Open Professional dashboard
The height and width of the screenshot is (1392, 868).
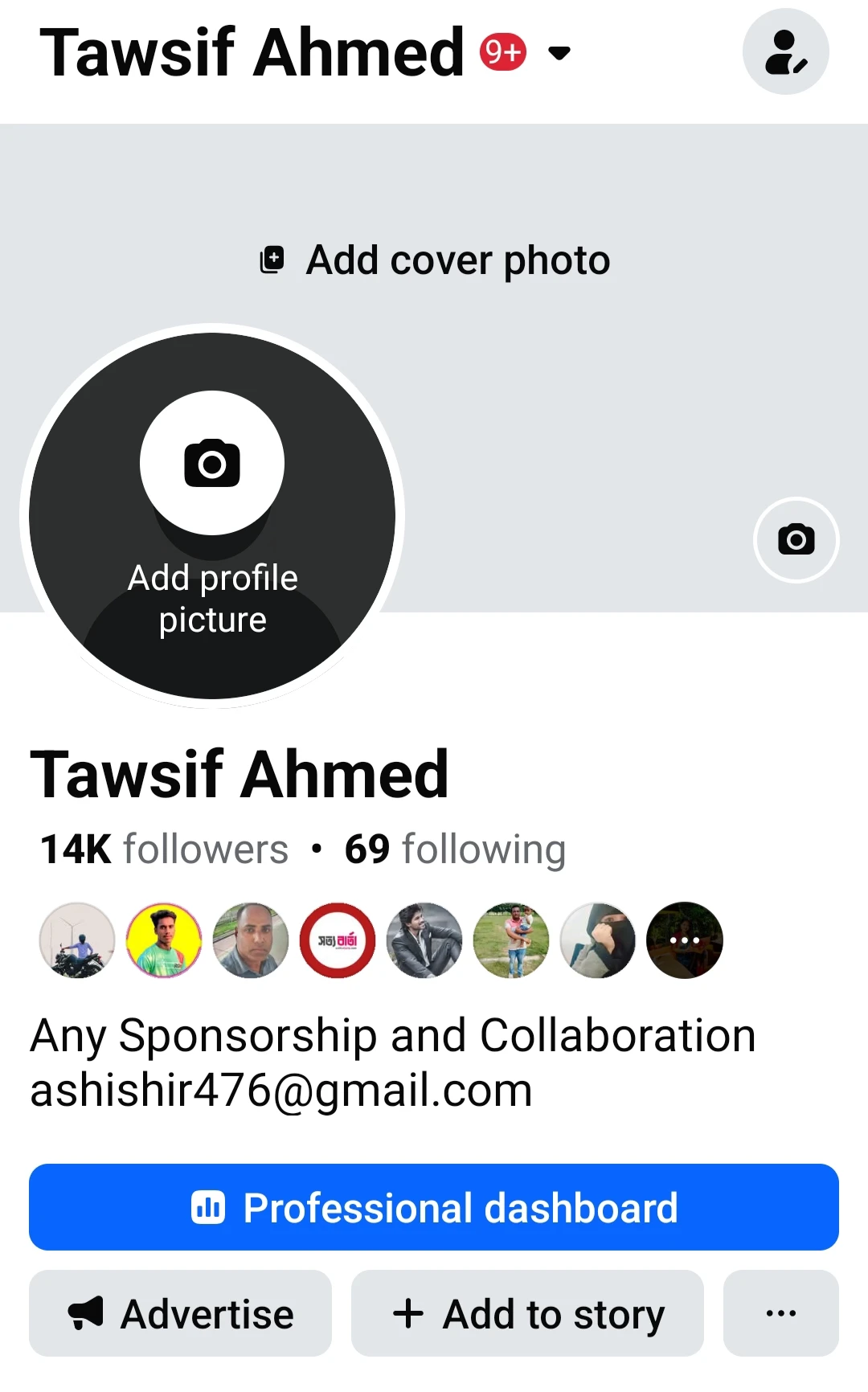pos(434,1207)
